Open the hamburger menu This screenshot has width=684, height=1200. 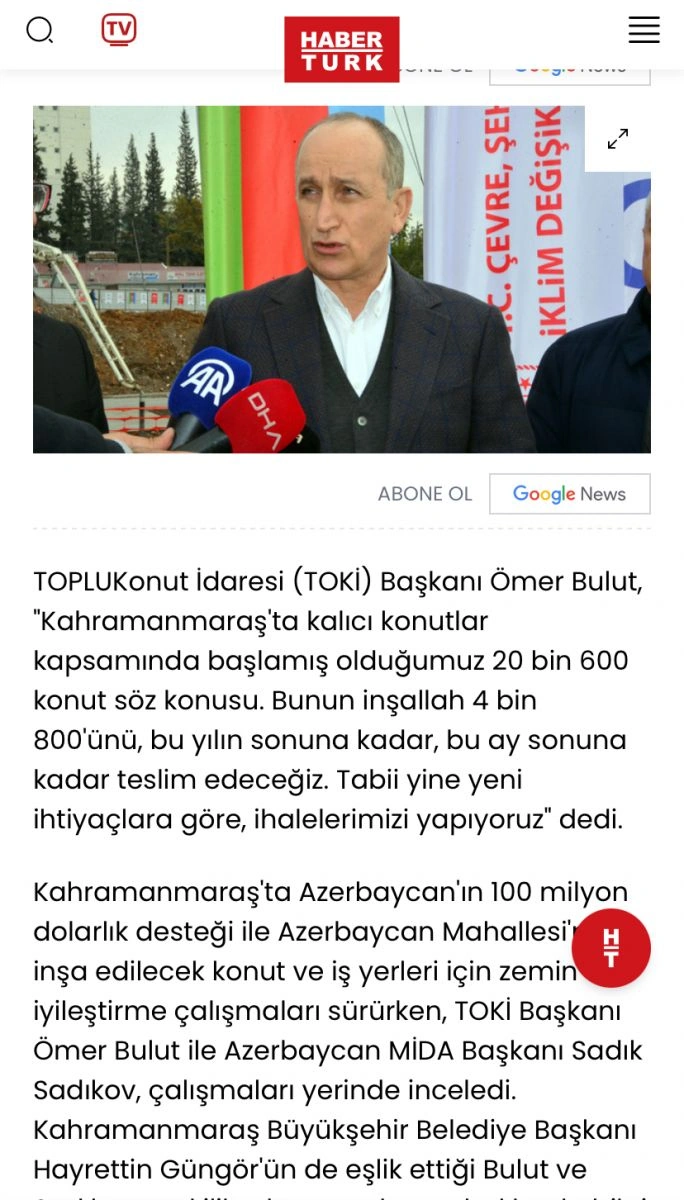[x=644, y=30]
